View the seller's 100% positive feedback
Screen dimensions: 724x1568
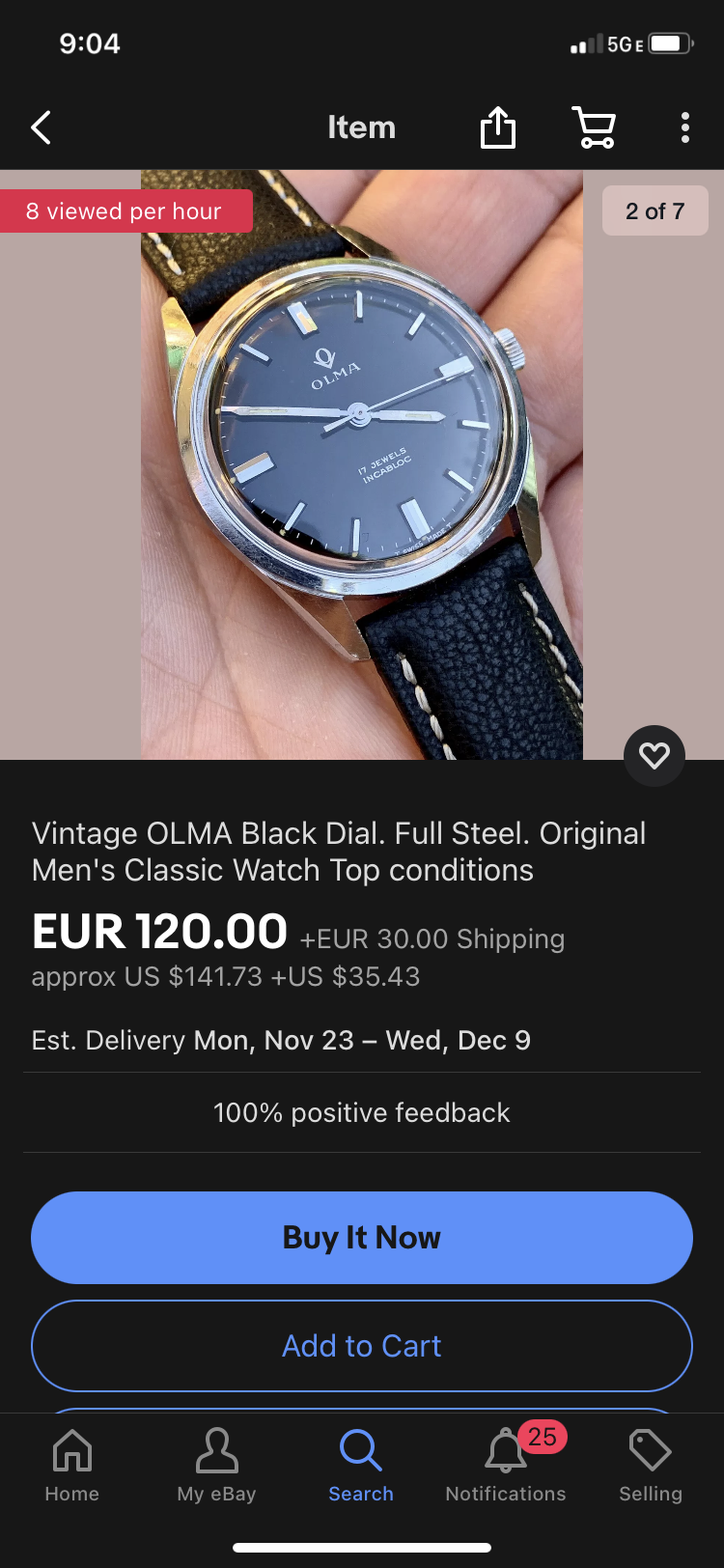pyautogui.click(x=362, y=1112)
